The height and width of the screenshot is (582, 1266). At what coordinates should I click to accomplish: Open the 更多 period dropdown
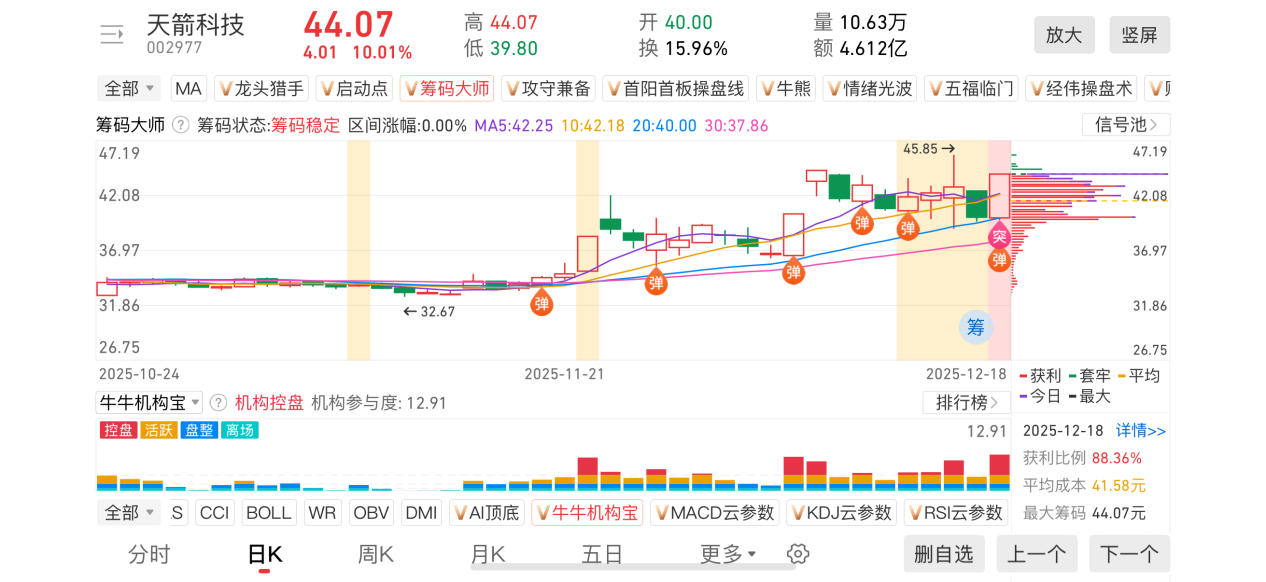coord(727,554)
